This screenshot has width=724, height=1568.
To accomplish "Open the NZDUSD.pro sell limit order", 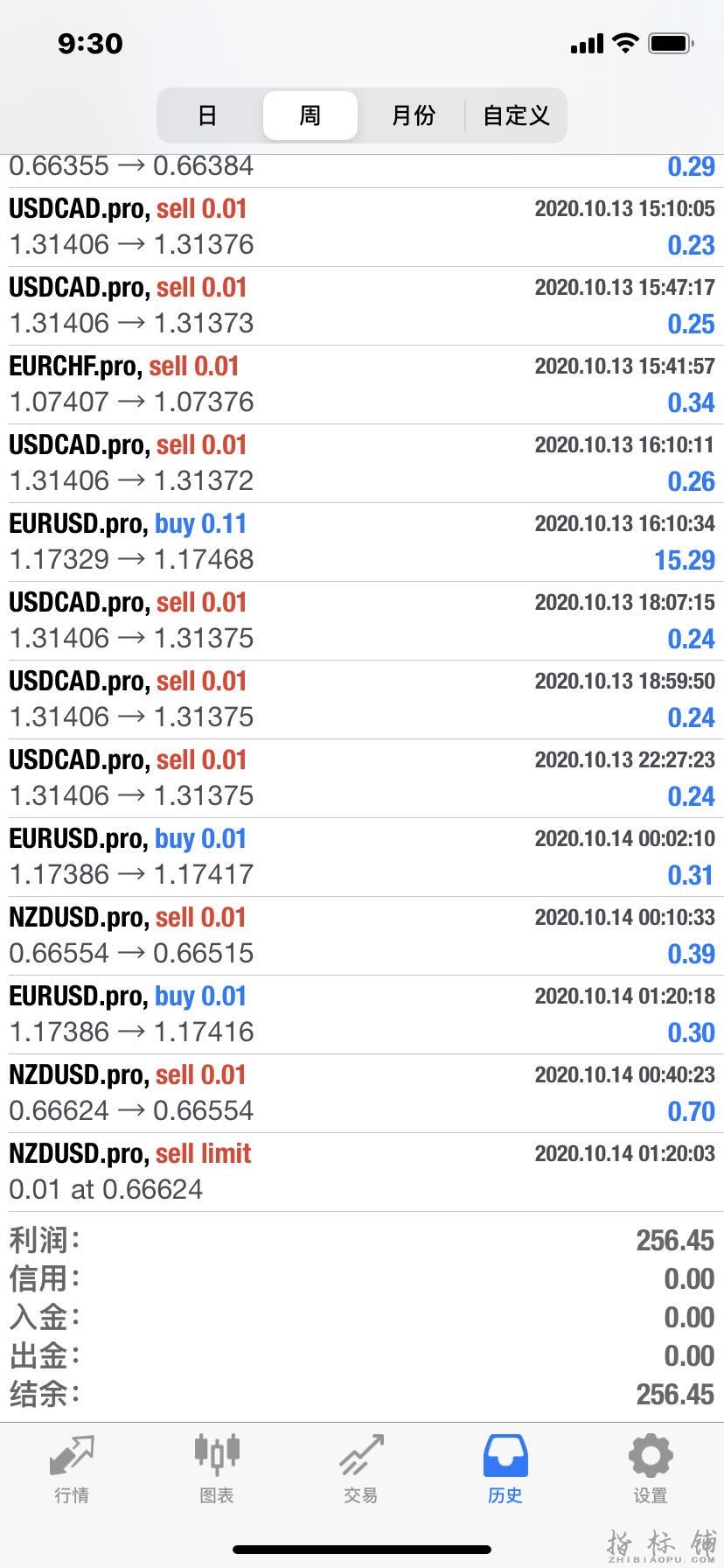I will coord(362,1172).
